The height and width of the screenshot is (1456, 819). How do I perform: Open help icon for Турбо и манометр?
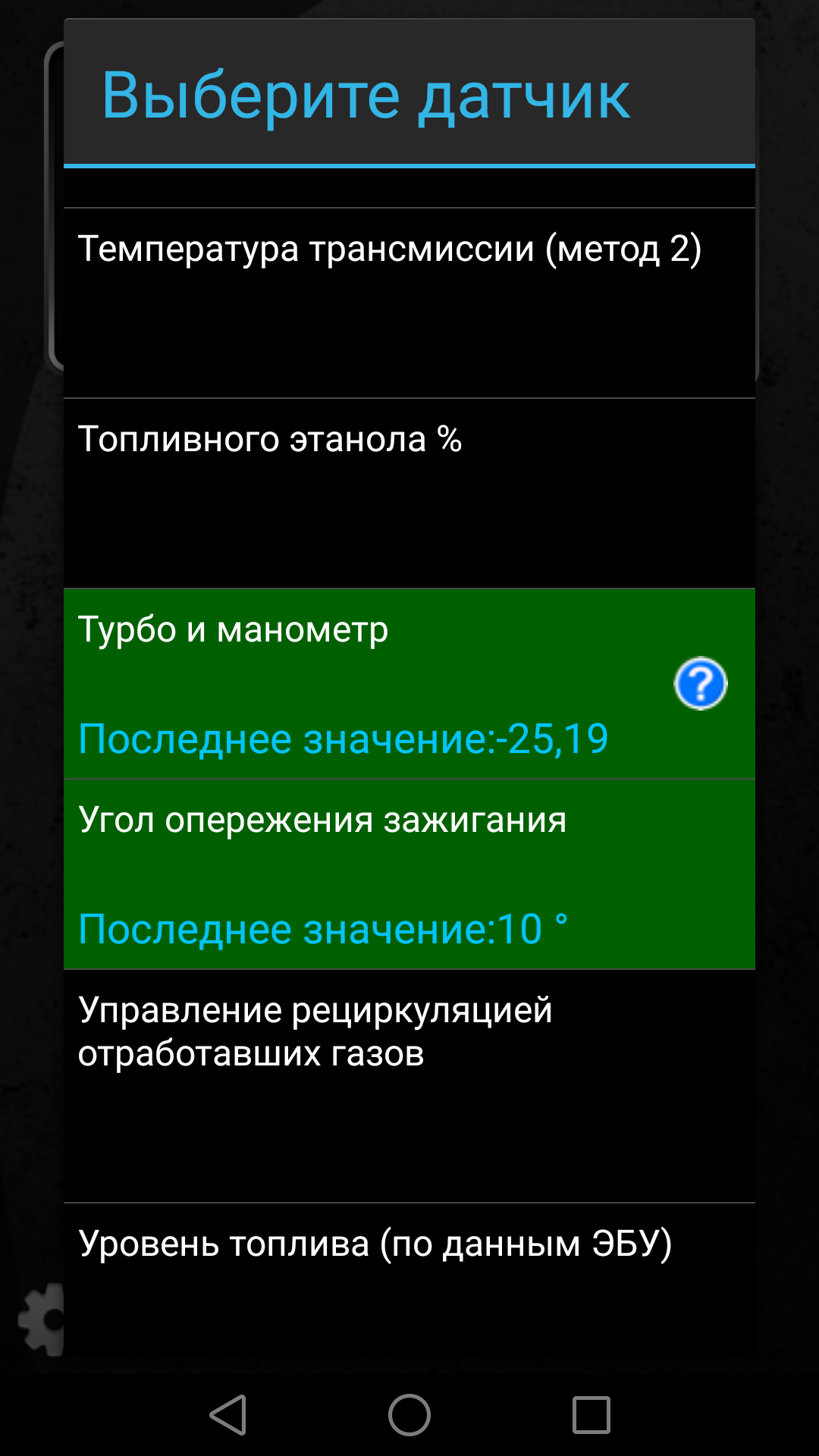(x=701, y=683)
